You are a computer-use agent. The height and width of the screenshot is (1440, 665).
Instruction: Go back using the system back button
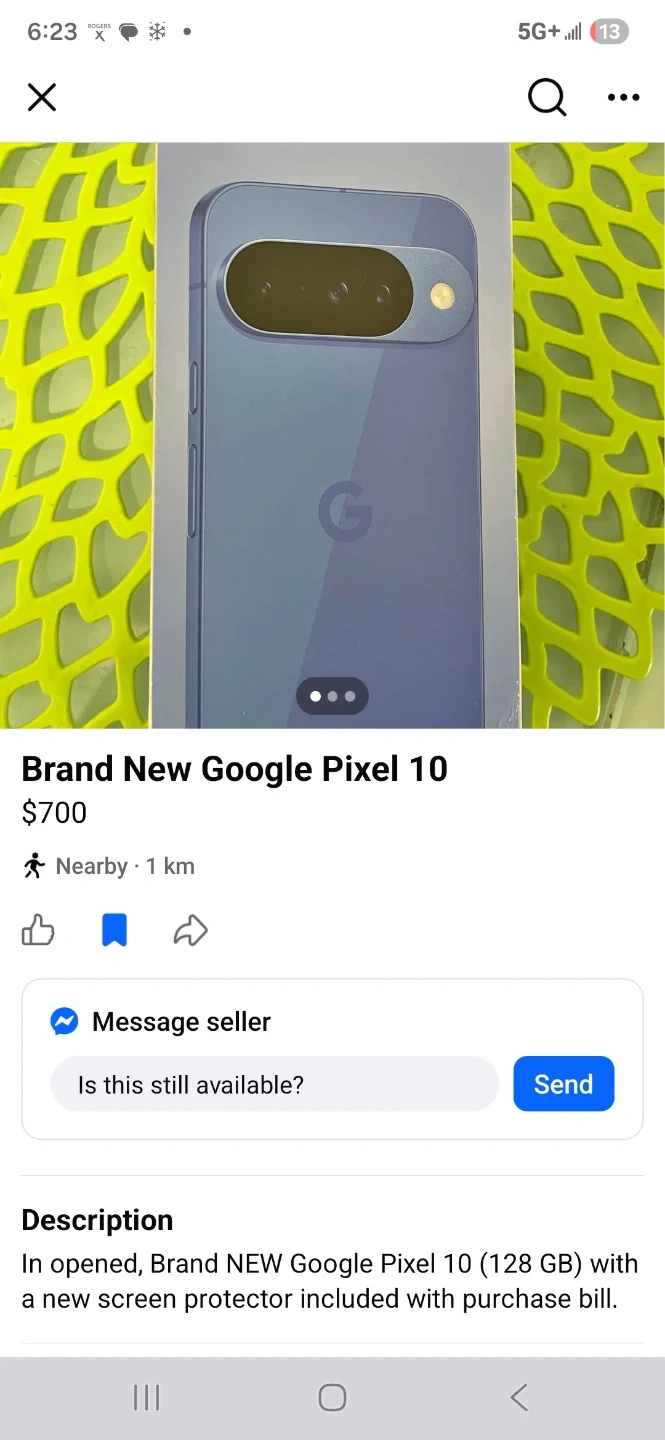point(518,1397)
